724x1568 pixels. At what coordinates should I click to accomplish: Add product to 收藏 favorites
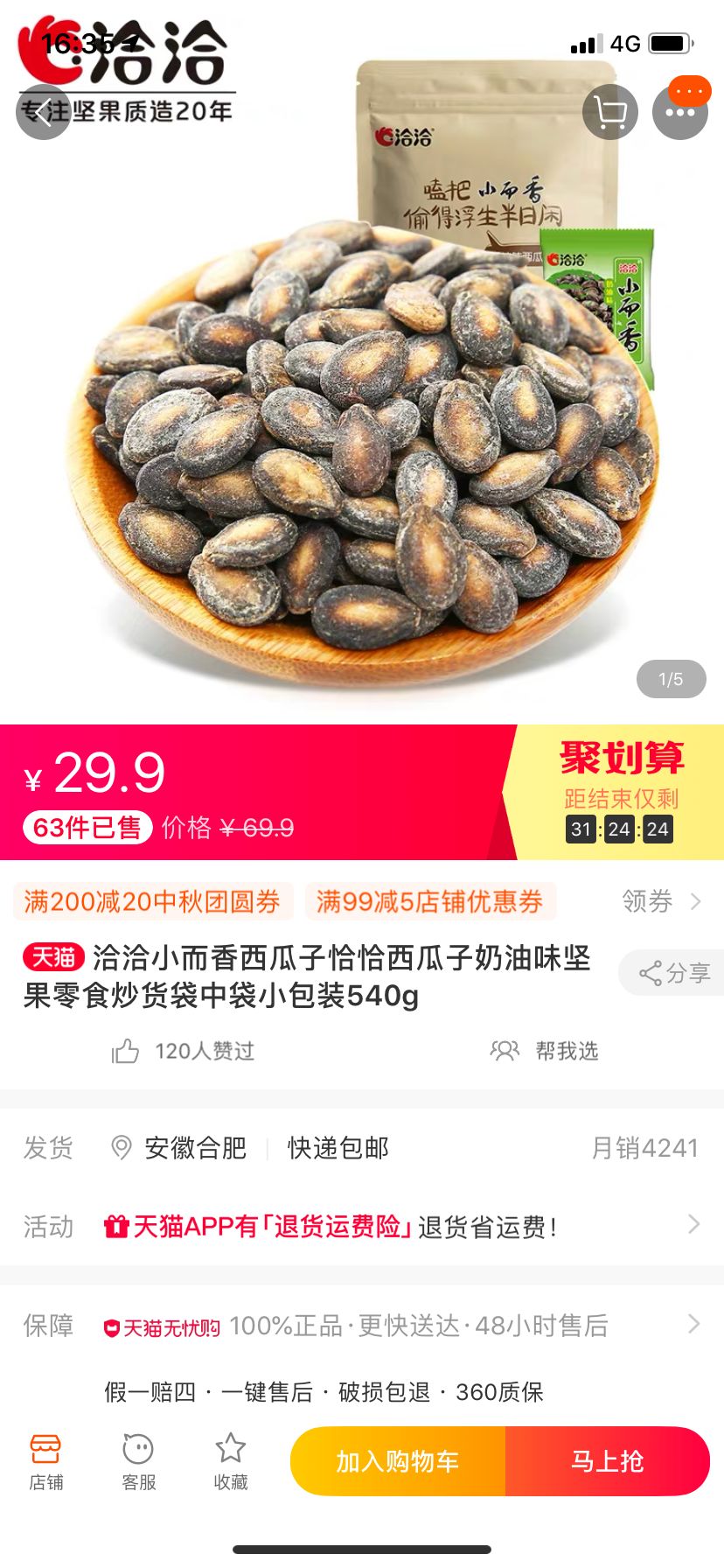click(231, 1461)
